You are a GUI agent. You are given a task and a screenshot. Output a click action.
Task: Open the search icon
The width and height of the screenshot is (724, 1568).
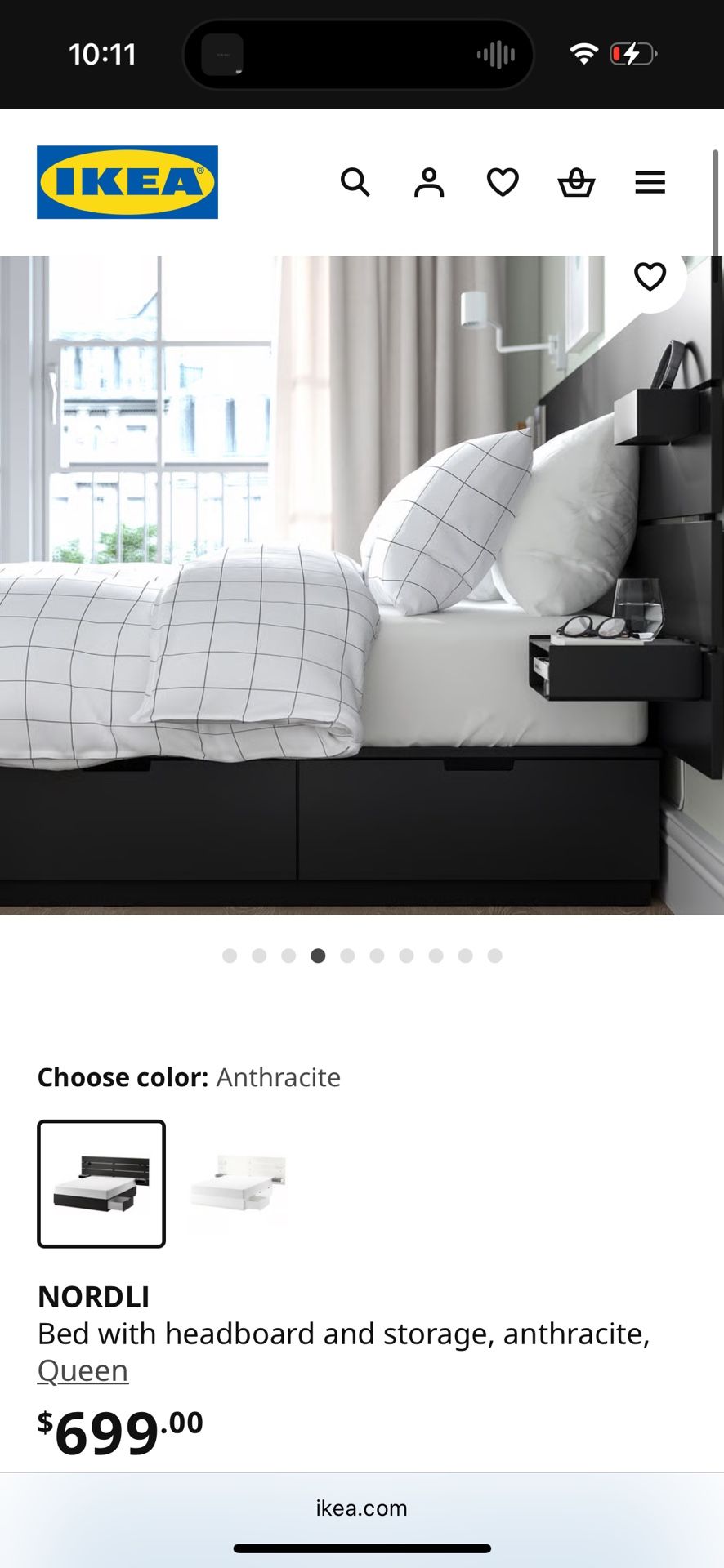[357, 182]
